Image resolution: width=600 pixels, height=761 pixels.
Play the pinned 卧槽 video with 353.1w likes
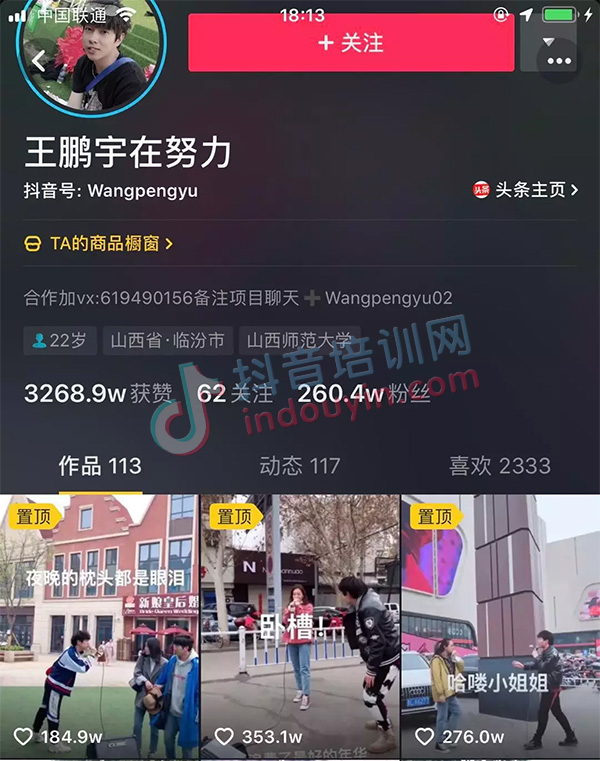coord(299,627)
